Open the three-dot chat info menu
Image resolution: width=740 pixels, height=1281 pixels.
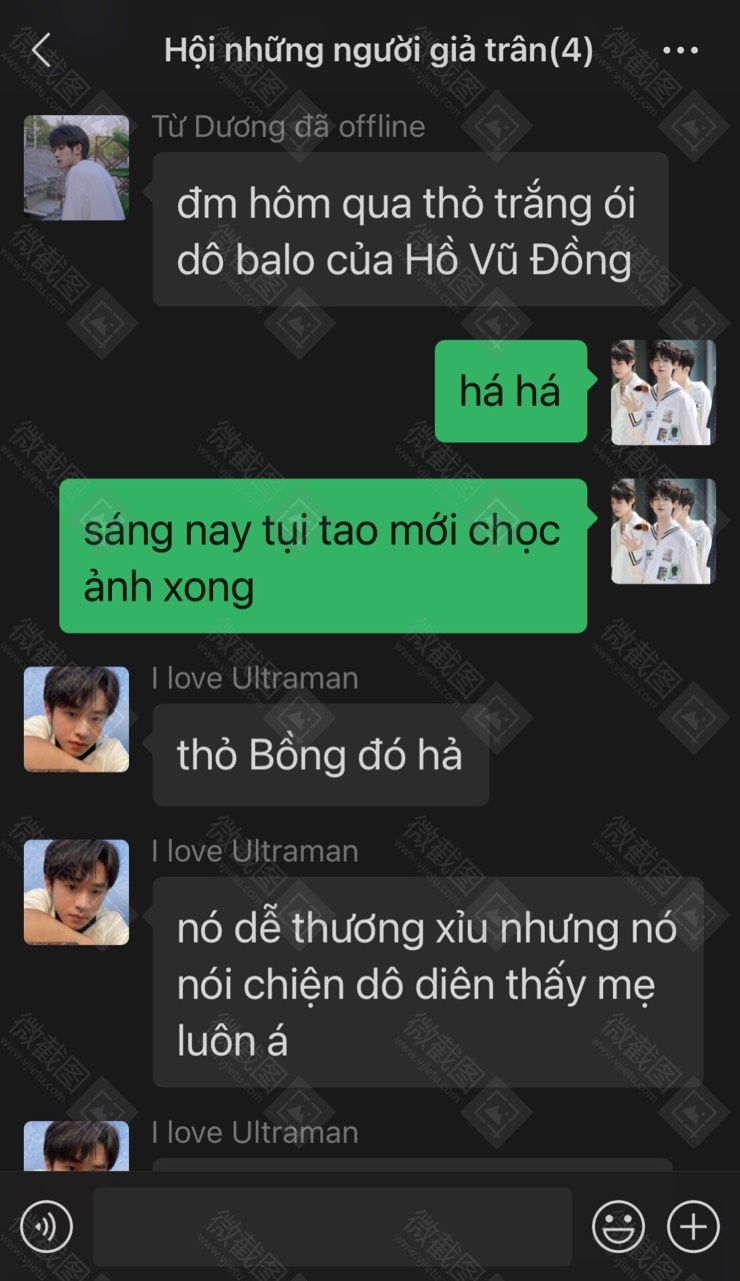click(681, 50)
